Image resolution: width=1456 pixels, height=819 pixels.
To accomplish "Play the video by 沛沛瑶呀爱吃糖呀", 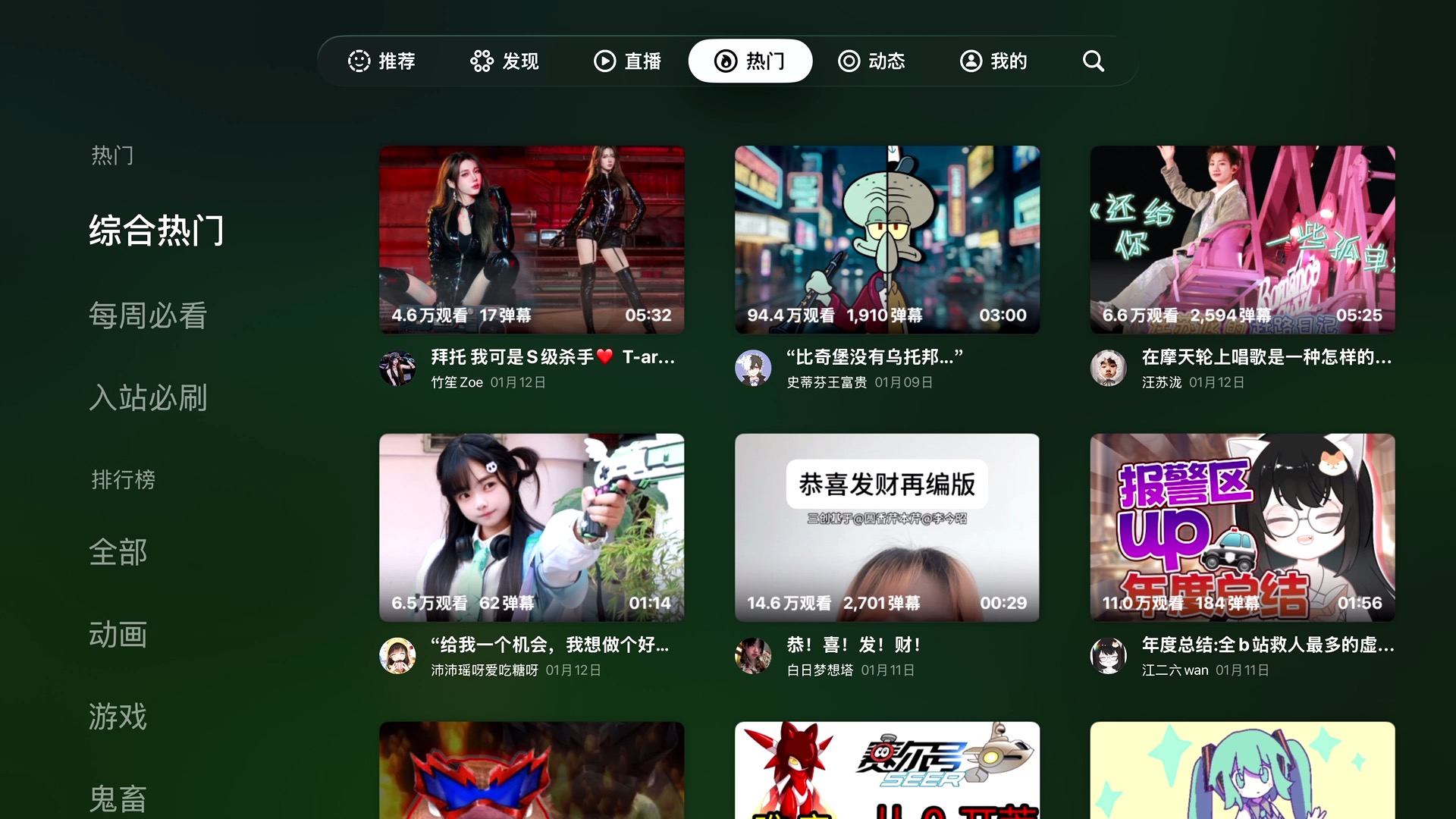I will click(x=532, y=528).
